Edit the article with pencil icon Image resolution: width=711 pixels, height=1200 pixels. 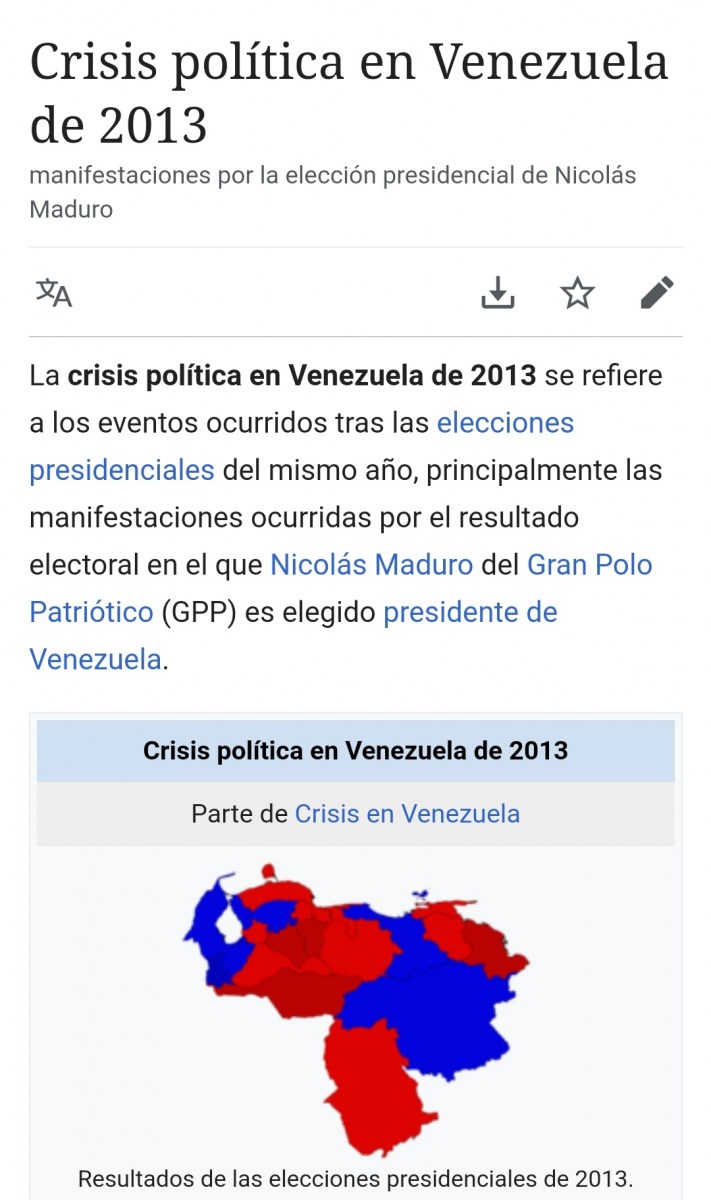coord(657,293)
